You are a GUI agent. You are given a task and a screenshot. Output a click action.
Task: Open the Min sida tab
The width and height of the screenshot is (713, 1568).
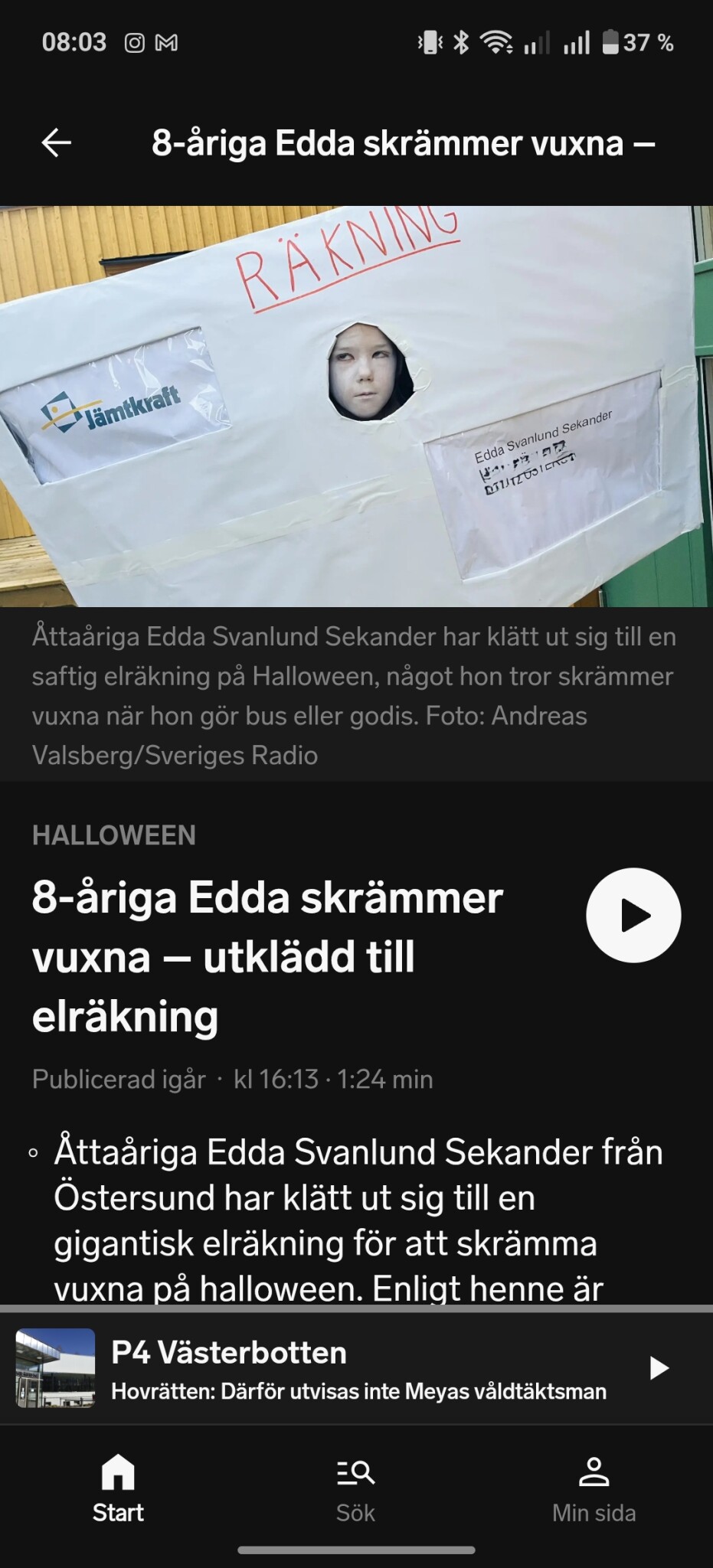(x=594, y=1489)
